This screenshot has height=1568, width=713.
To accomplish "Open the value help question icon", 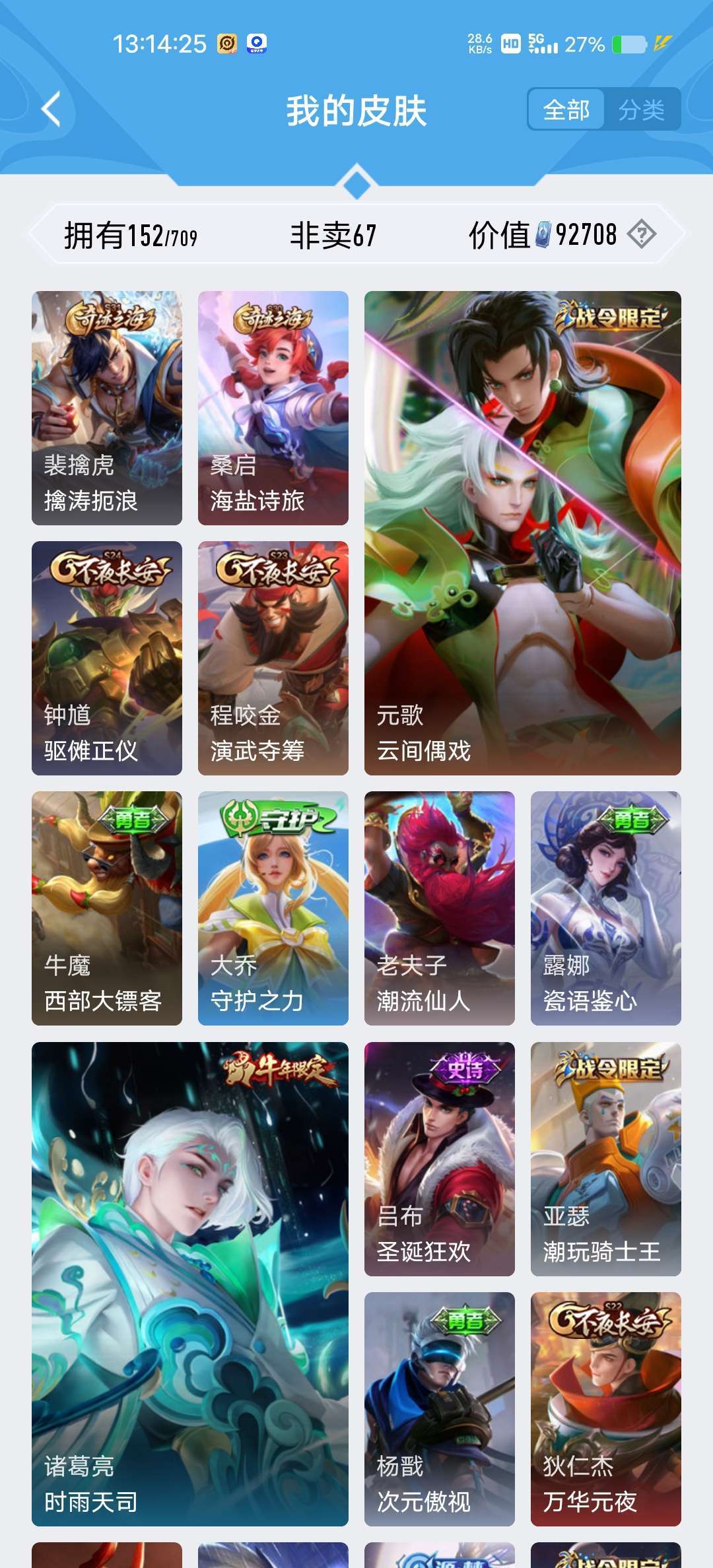I will (642, 234).
